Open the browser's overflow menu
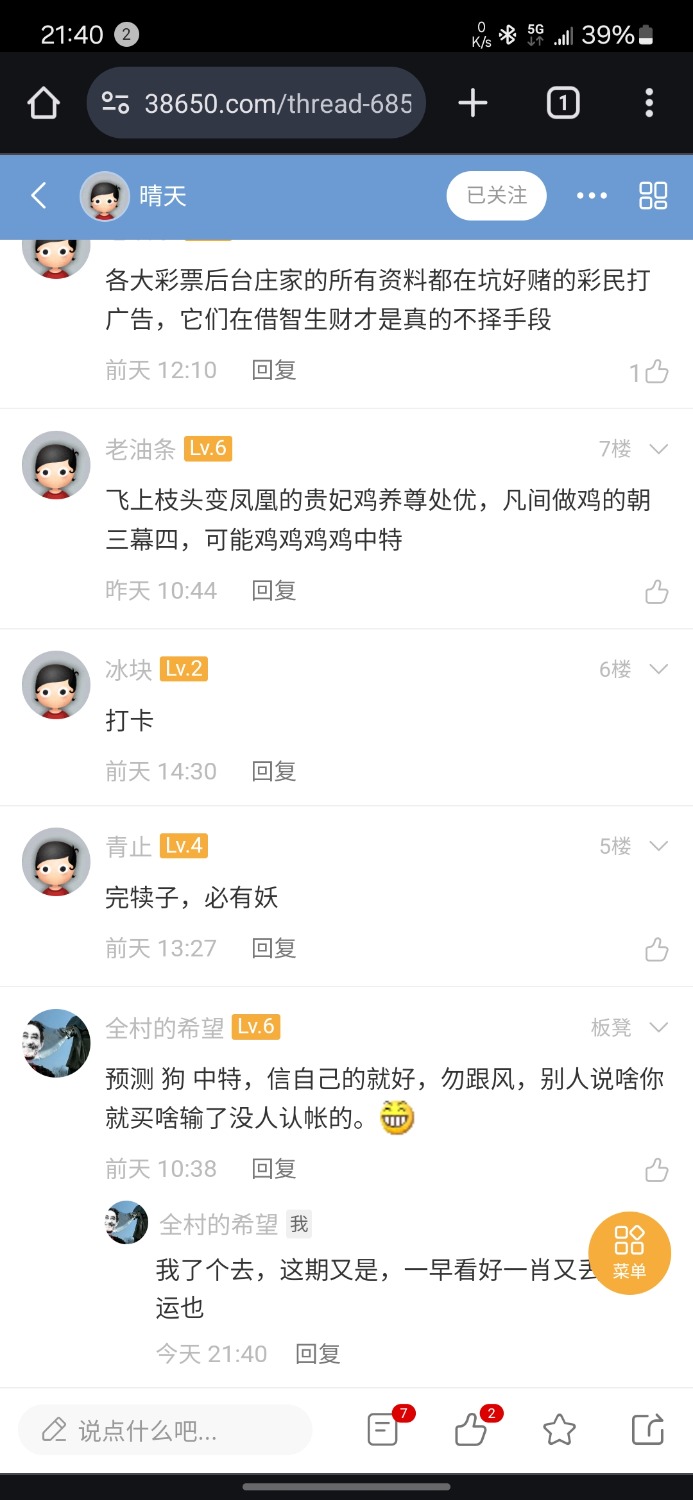693x1500 pixels. (x=649, y=103)
